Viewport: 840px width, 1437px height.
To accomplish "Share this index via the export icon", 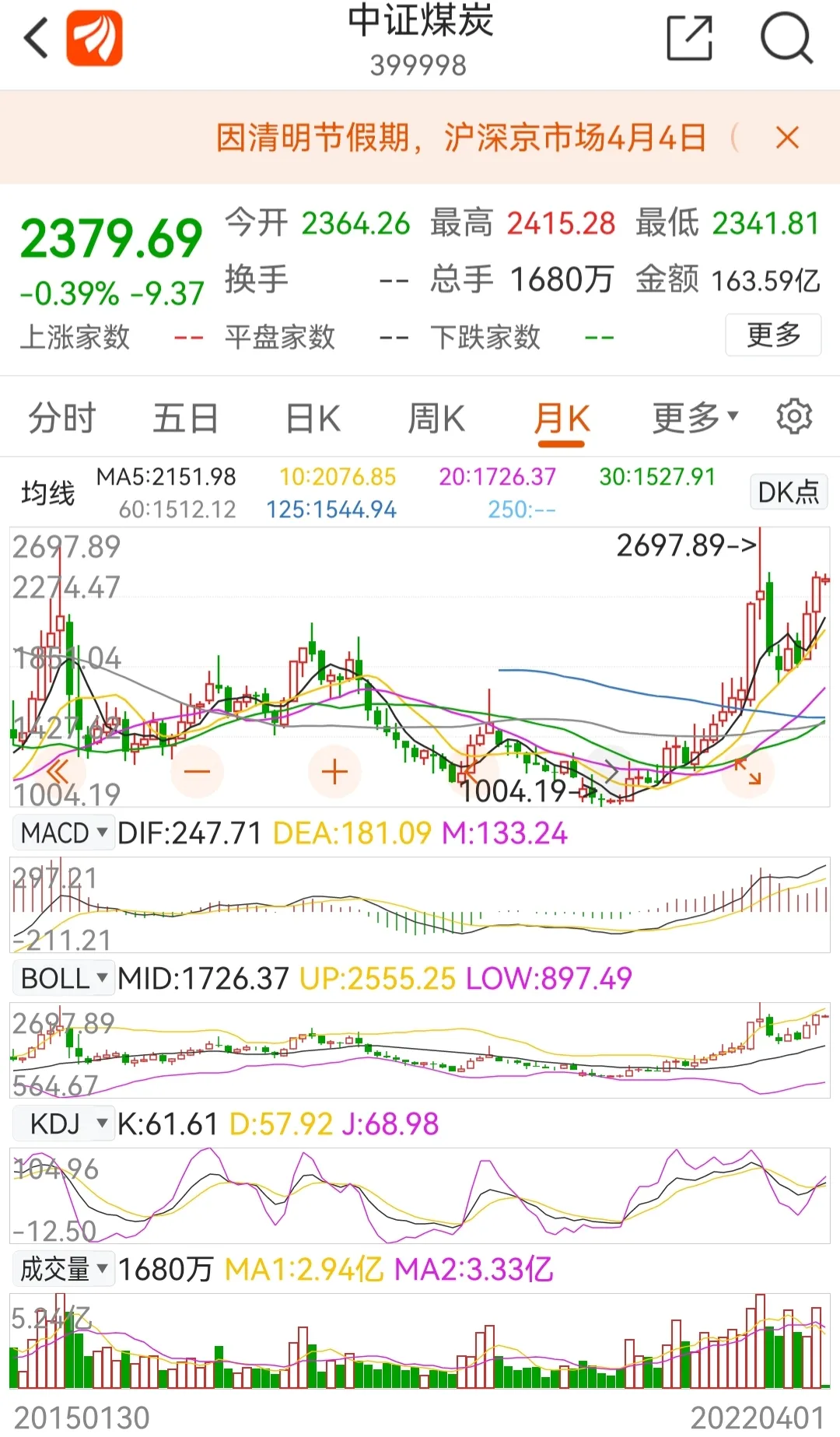I will pos(690,37).
